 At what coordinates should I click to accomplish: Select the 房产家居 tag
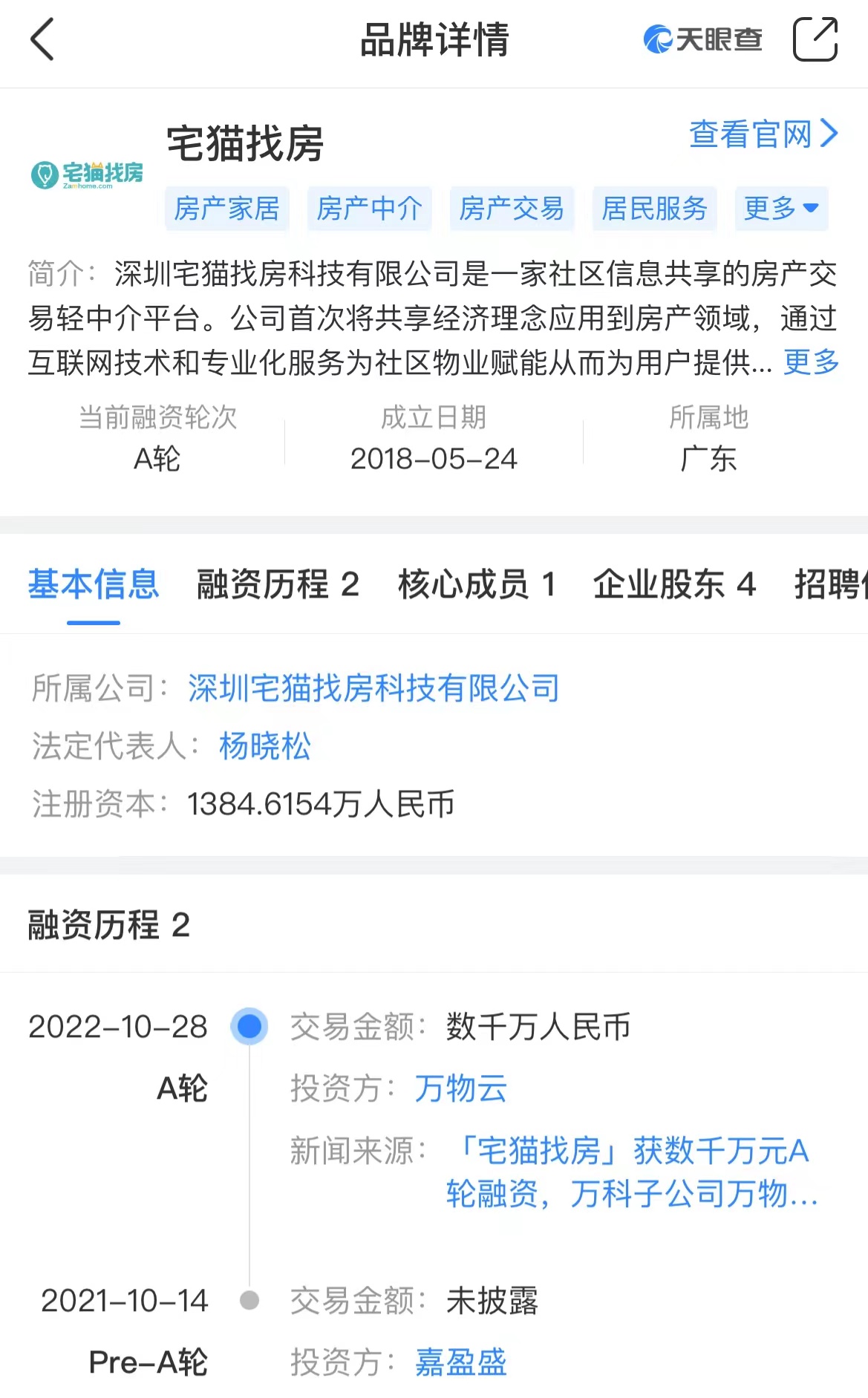click(x=226, y=209)
